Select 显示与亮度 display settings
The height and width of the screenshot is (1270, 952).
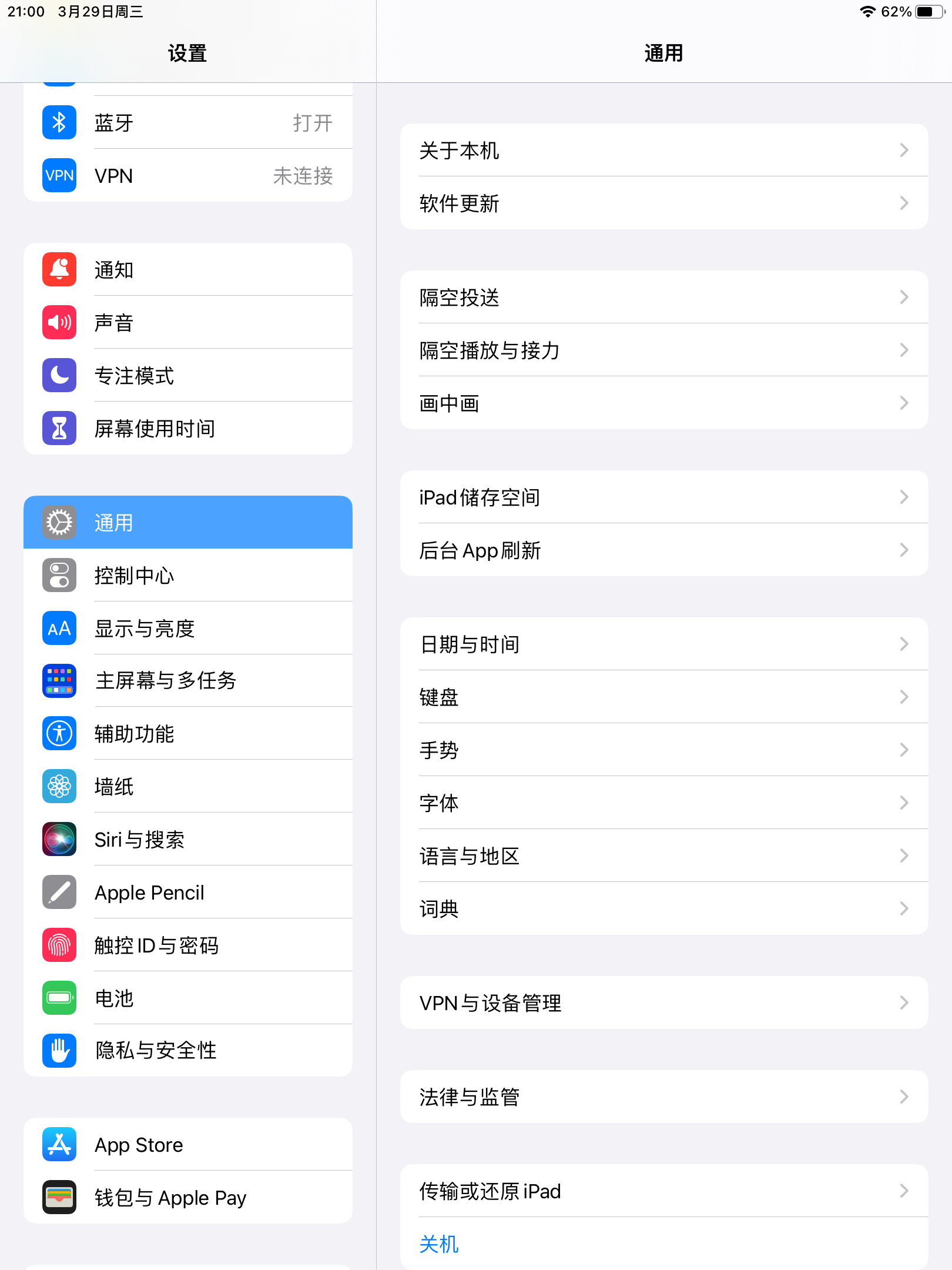click(x=188, y=628)
